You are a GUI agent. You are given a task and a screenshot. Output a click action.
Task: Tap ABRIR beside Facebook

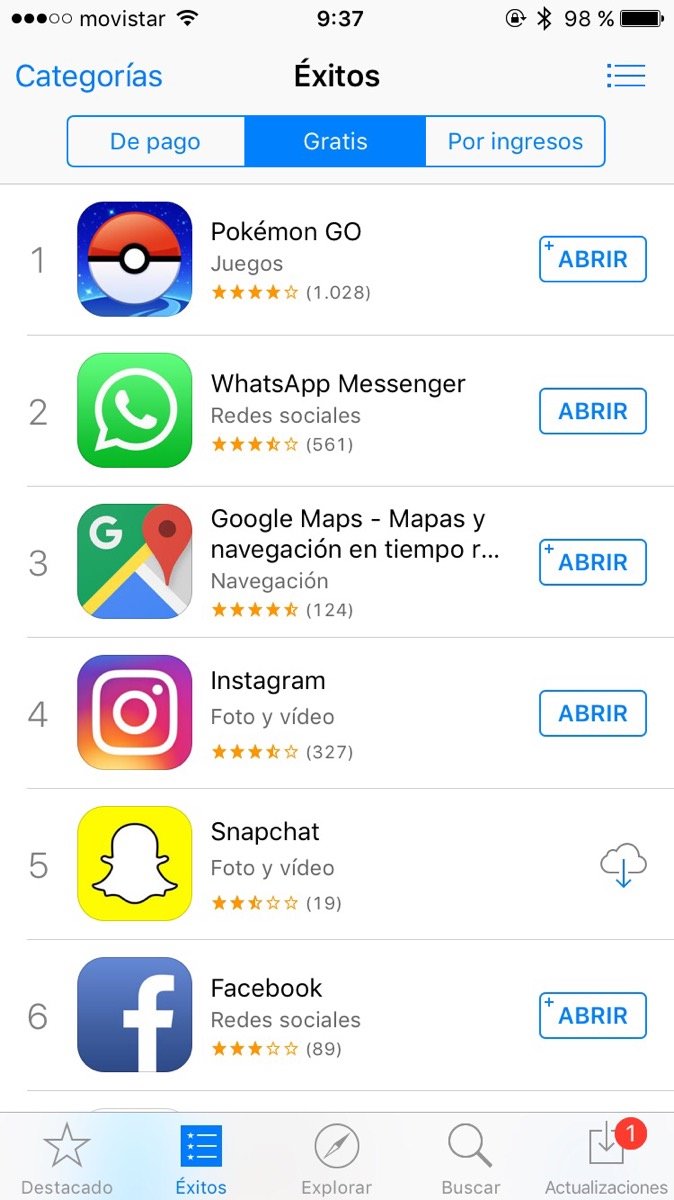coord(593,1016)
